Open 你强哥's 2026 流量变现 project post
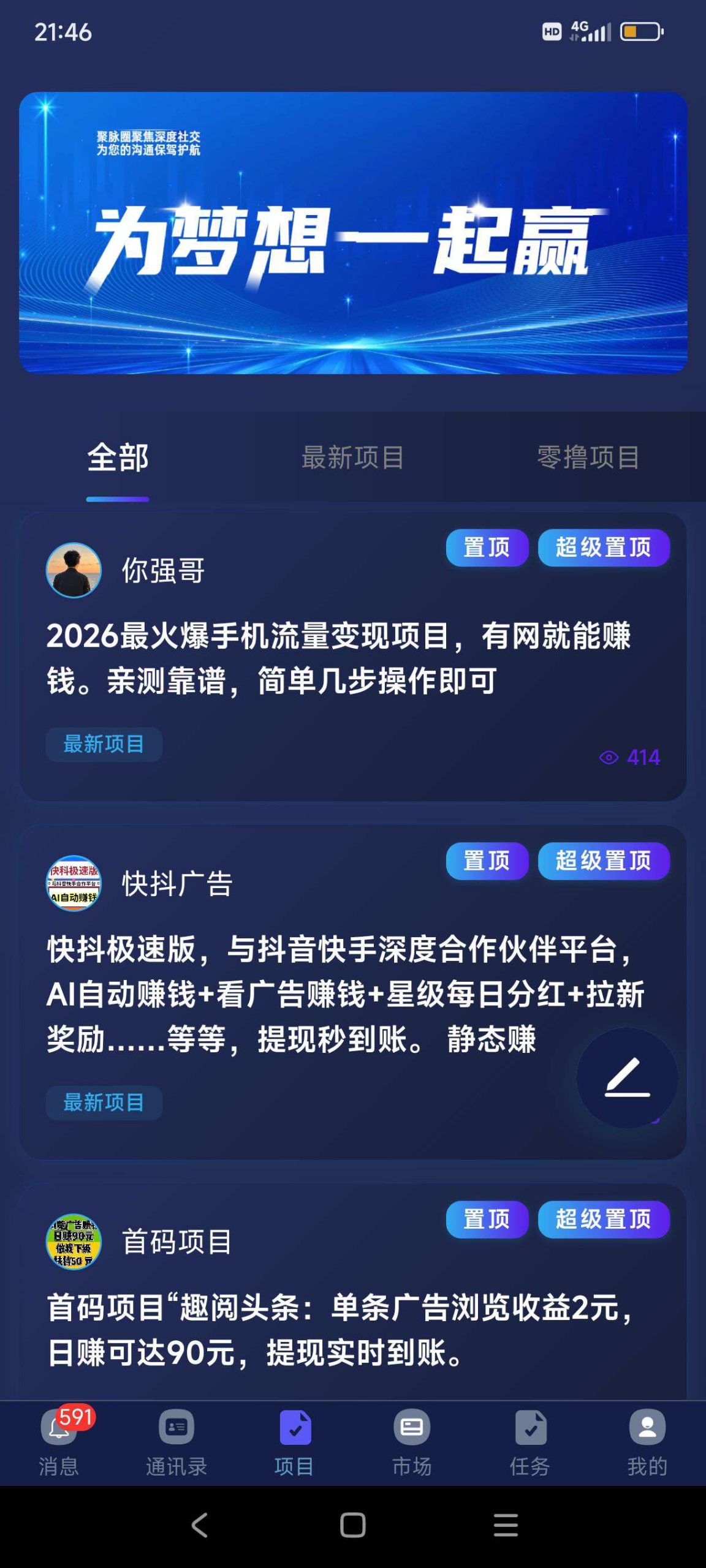Image resolution: width=706 pixels, height=1568 pixels. coord(337,658)
